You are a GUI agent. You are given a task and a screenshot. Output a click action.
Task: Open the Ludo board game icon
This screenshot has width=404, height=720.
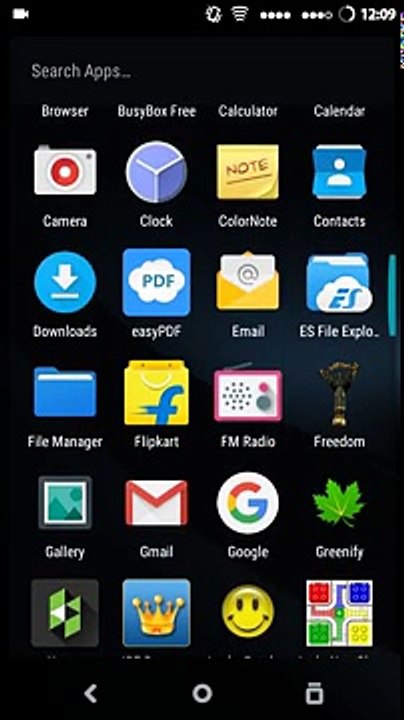pyautogui.click(x=339, y=613)
